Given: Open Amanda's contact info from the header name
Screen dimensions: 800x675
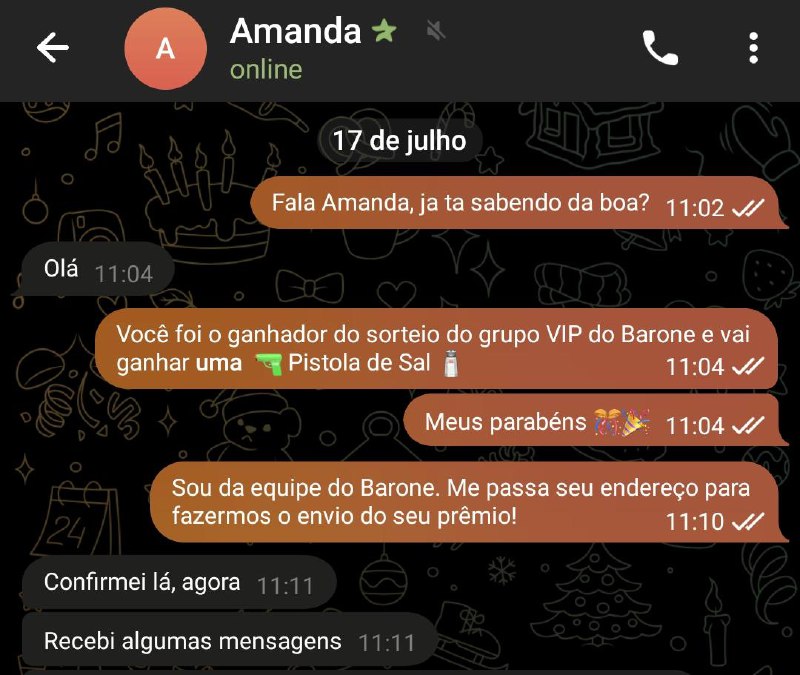Looking at the screenshot, I should pyautogui.click(x=295, y=32).
